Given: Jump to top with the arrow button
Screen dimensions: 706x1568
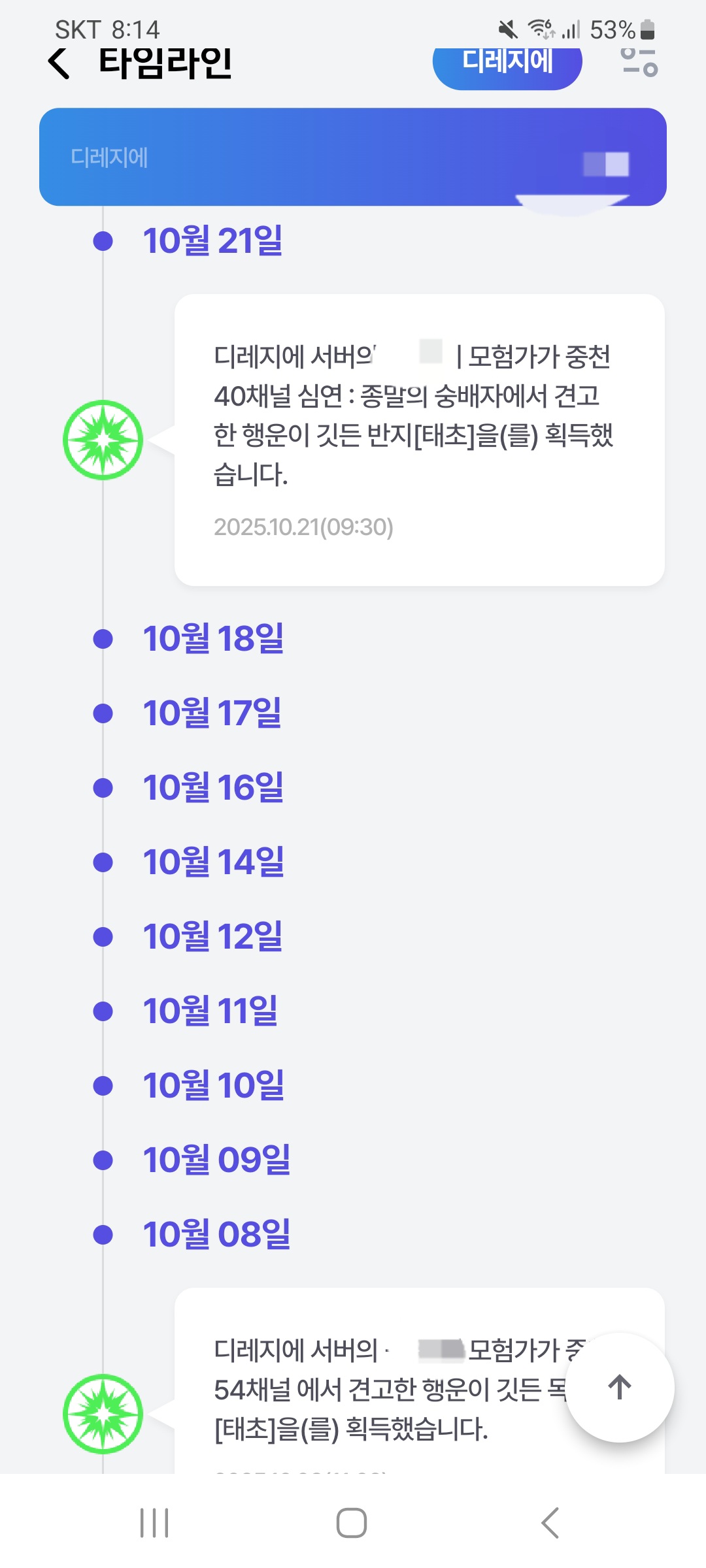Looking at the screenshot, I should click(620, 1386).
